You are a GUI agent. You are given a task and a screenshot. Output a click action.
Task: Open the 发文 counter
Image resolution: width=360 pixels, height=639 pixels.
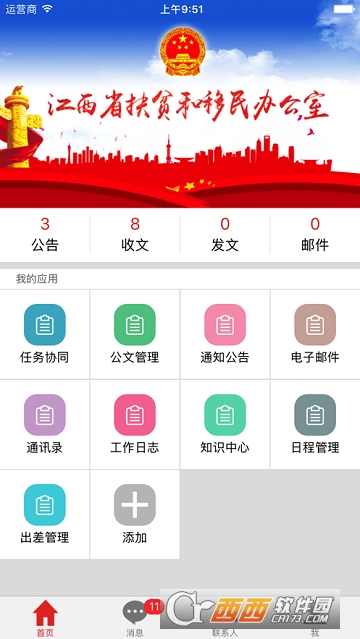225,235
